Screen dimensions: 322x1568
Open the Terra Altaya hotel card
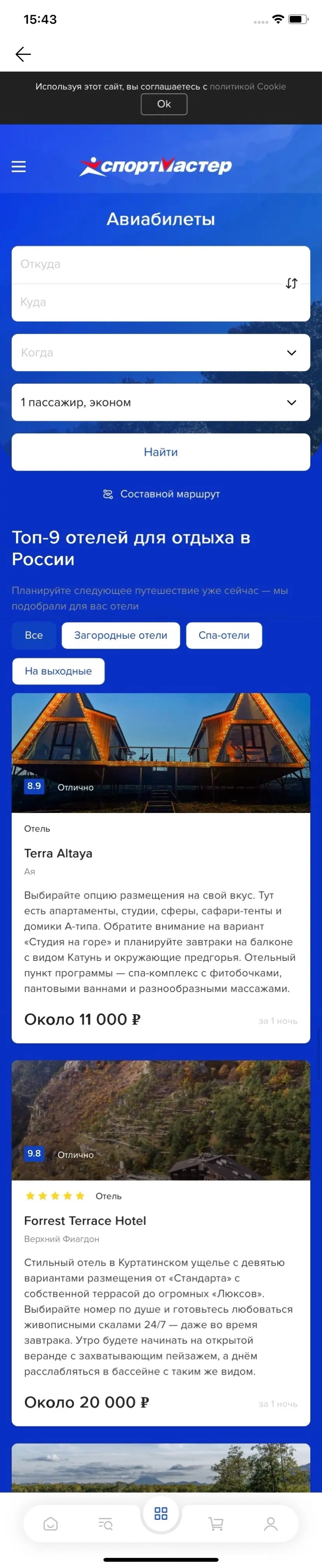point(58,853)
